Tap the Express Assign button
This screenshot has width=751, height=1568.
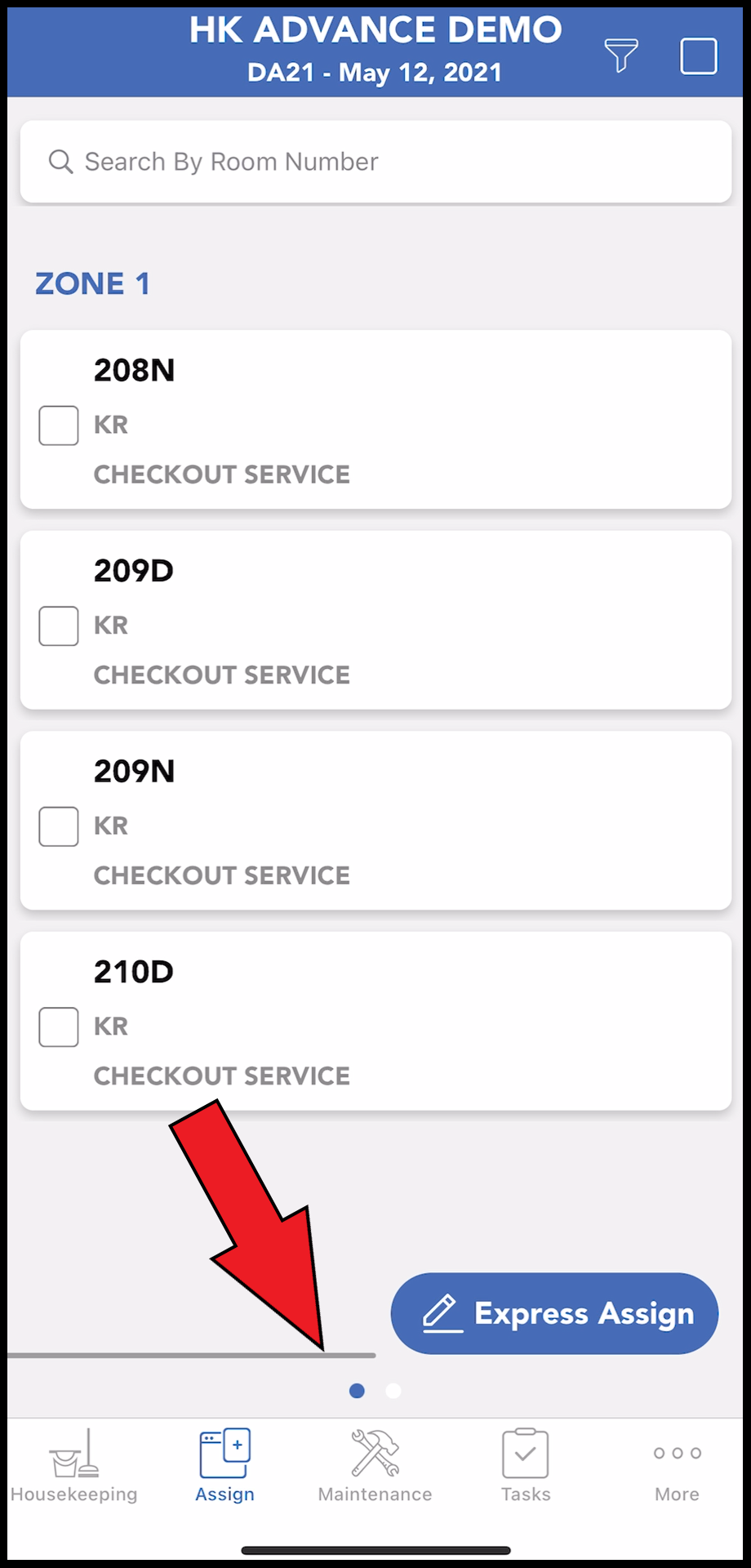point(554,1313)
